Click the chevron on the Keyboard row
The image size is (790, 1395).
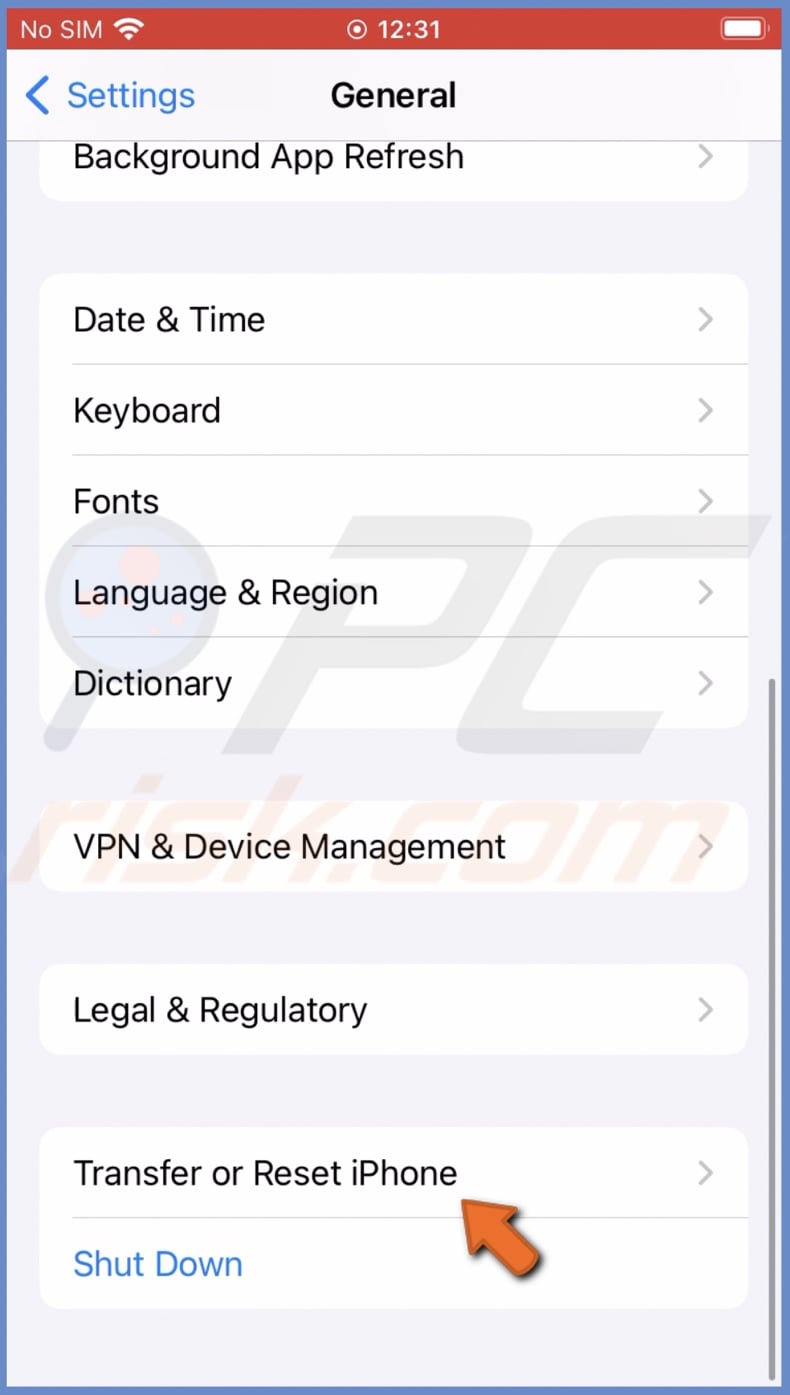click(x=705, y=410)
